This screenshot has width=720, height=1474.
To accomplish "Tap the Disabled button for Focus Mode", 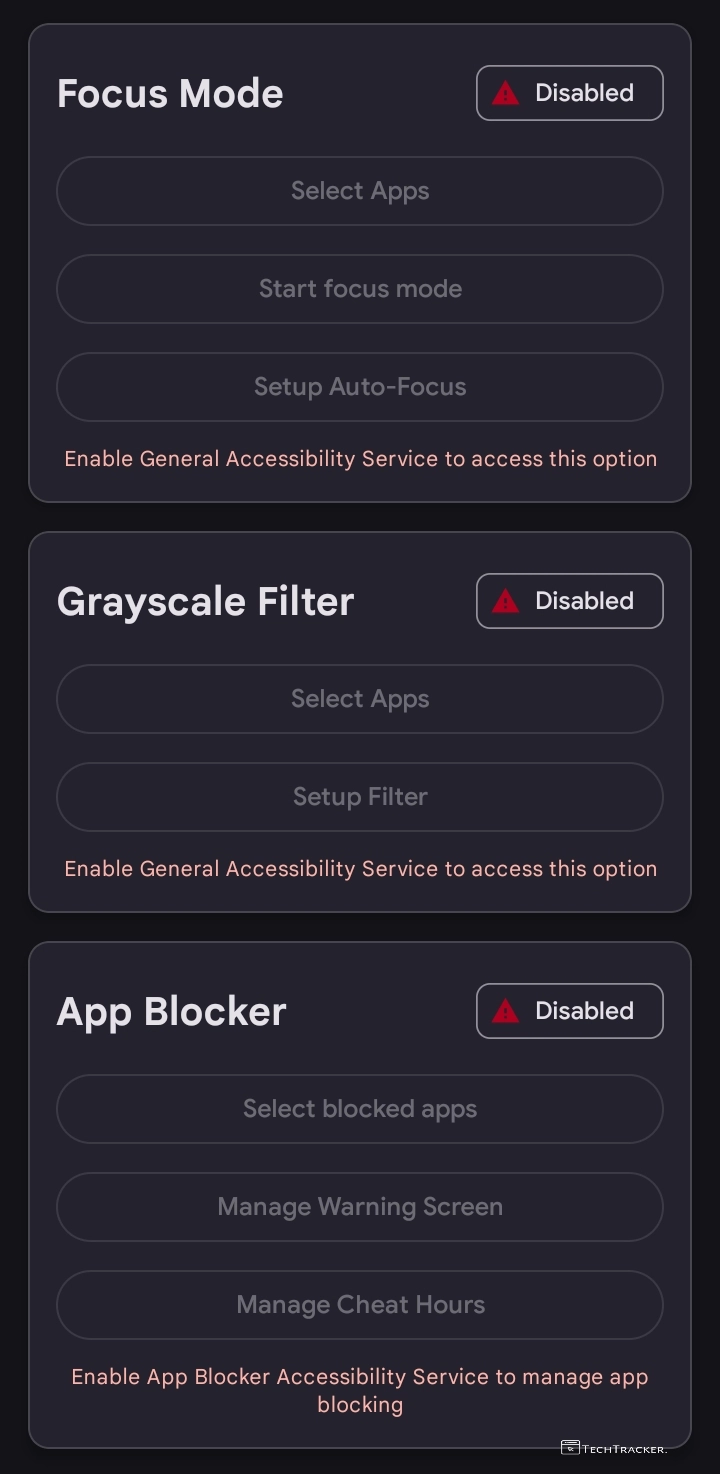I will [569, 93].
